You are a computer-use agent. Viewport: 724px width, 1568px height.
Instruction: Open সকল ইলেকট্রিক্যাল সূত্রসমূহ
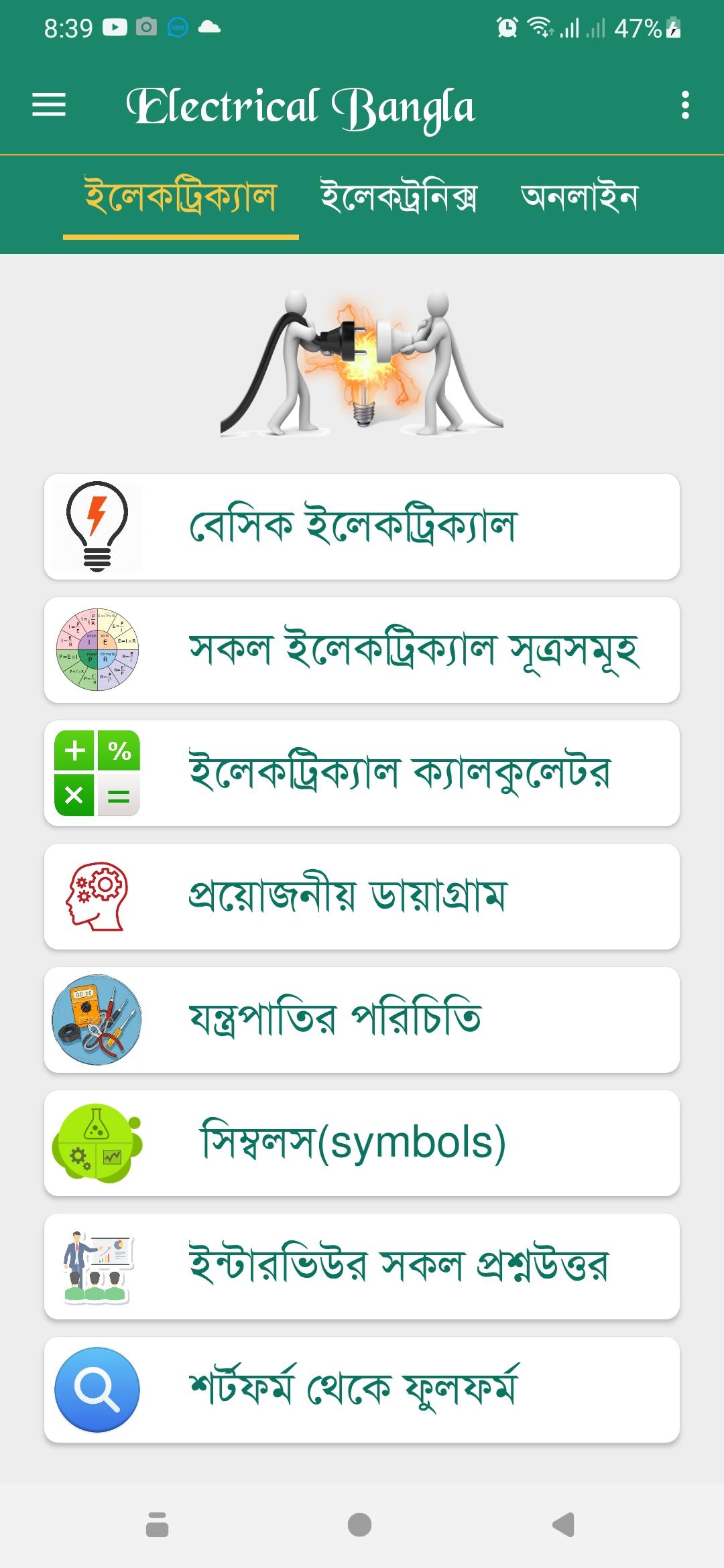[362, 650]
